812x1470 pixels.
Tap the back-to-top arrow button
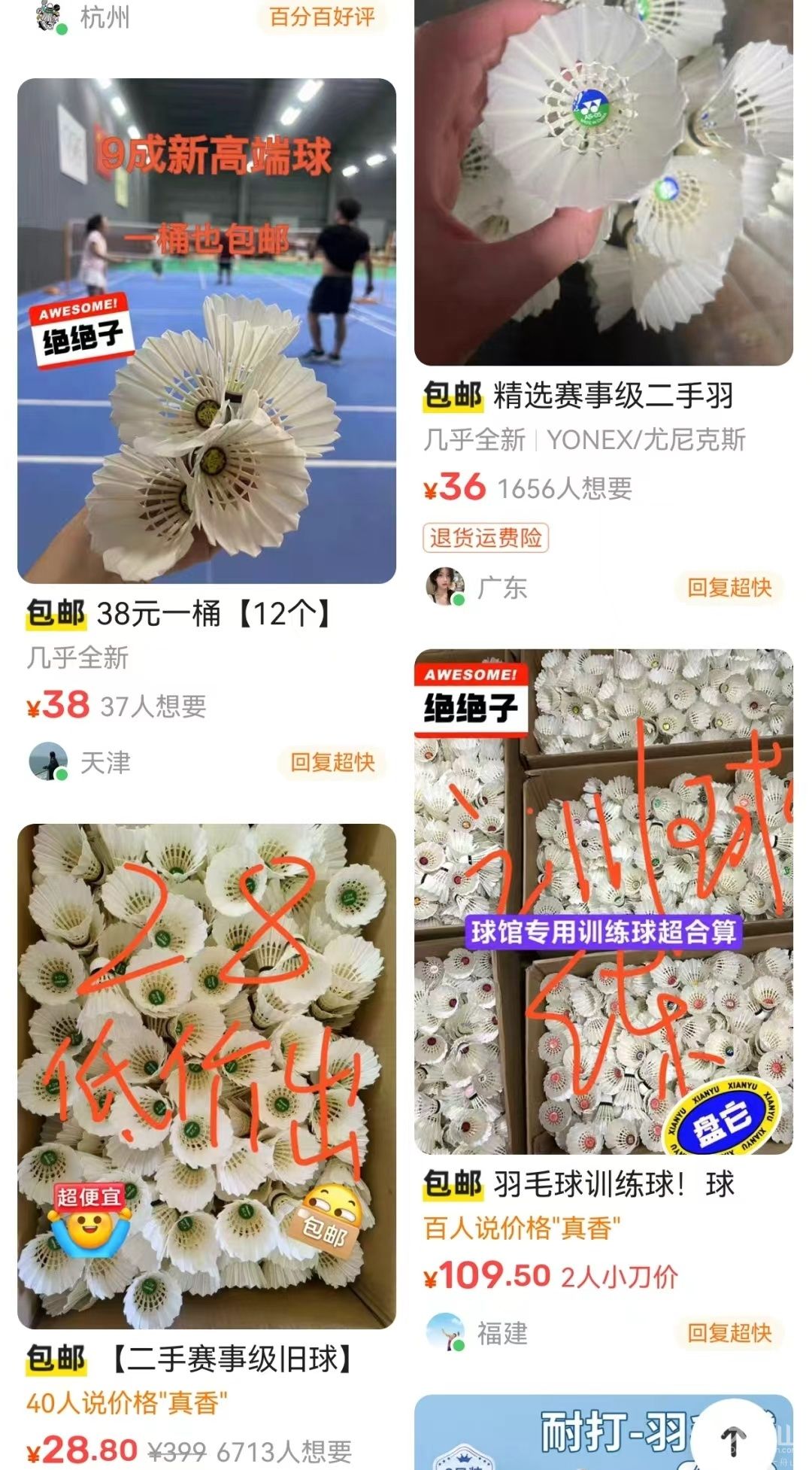pyautogui.click(x=733, y=1438)
